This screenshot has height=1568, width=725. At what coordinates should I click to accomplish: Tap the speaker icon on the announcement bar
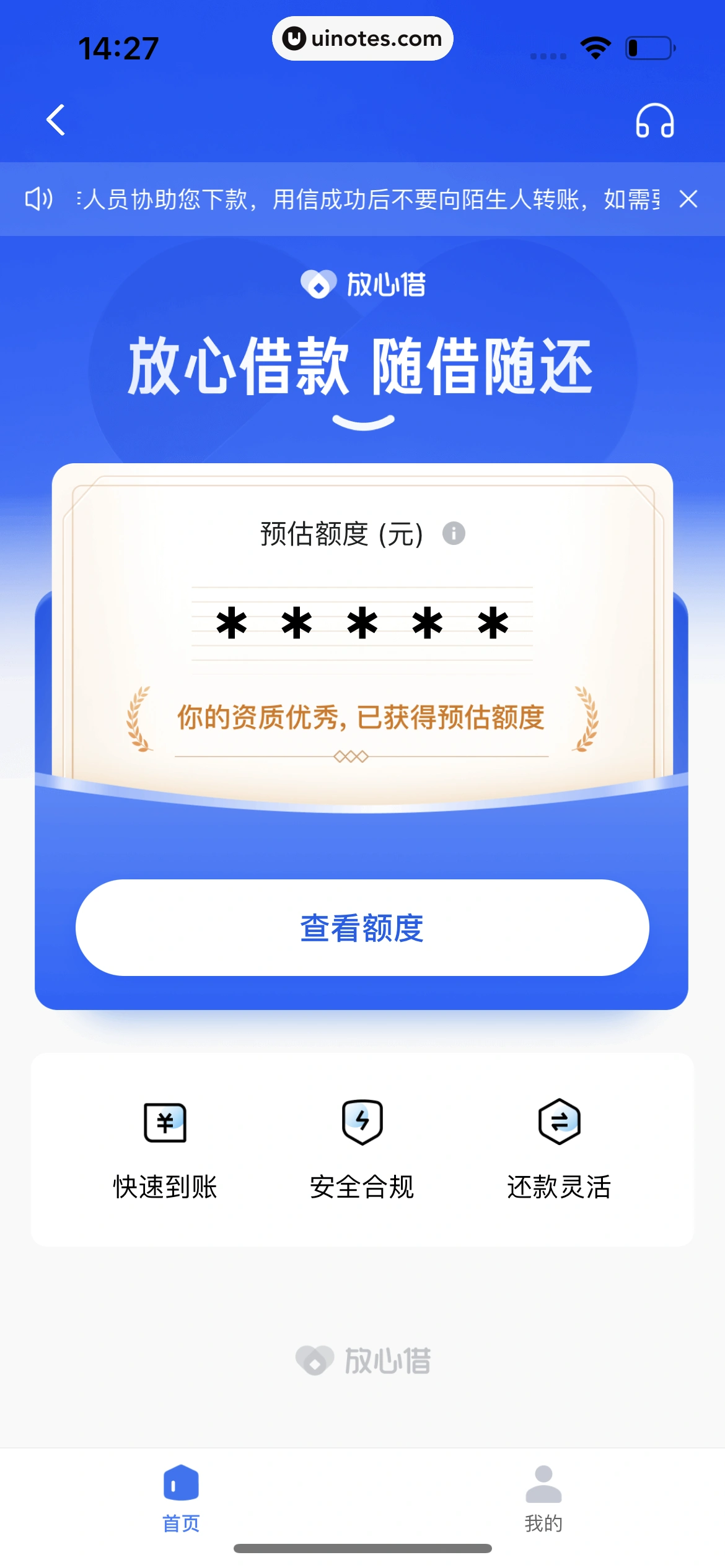[x=38, y=199]
